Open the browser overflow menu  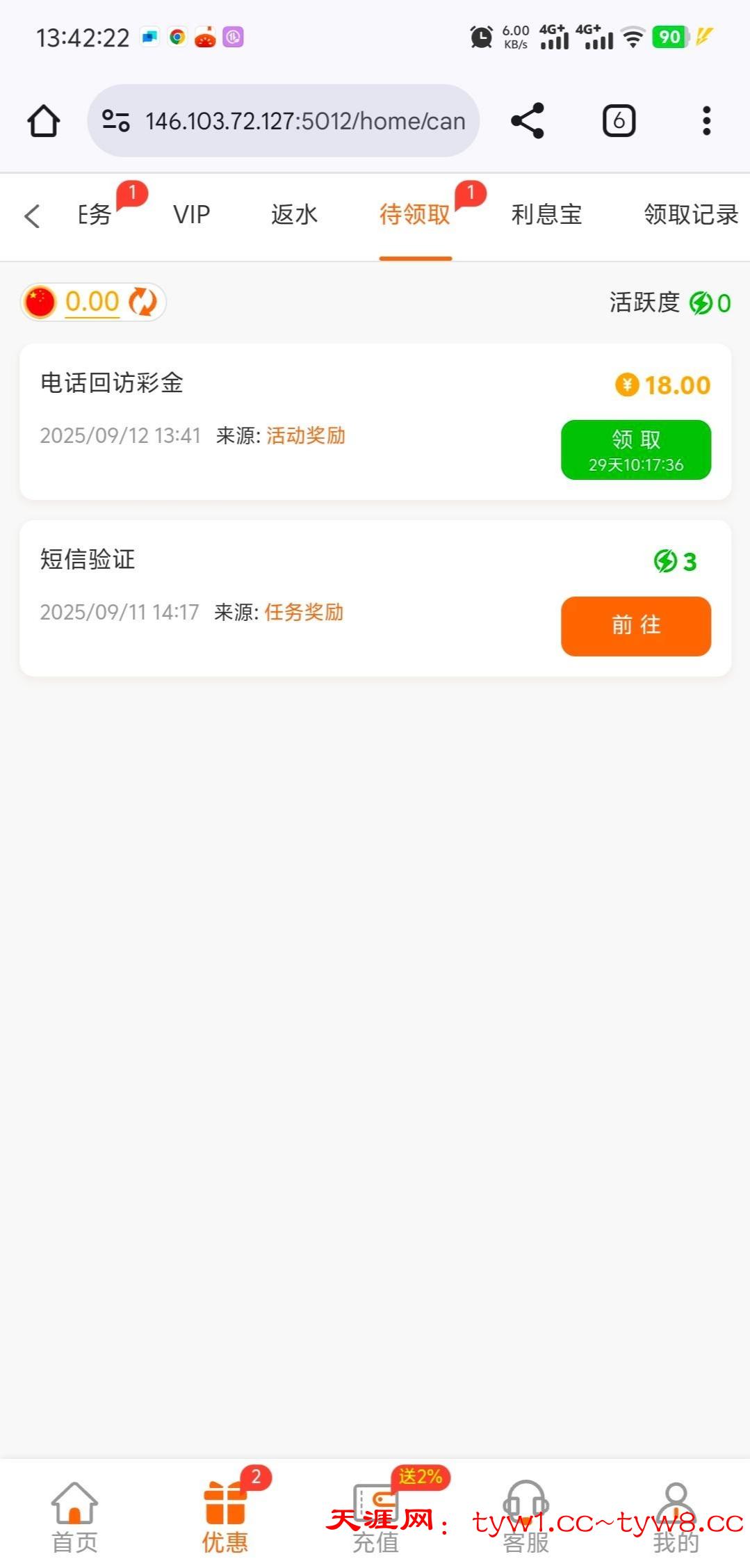pos(706,121)
